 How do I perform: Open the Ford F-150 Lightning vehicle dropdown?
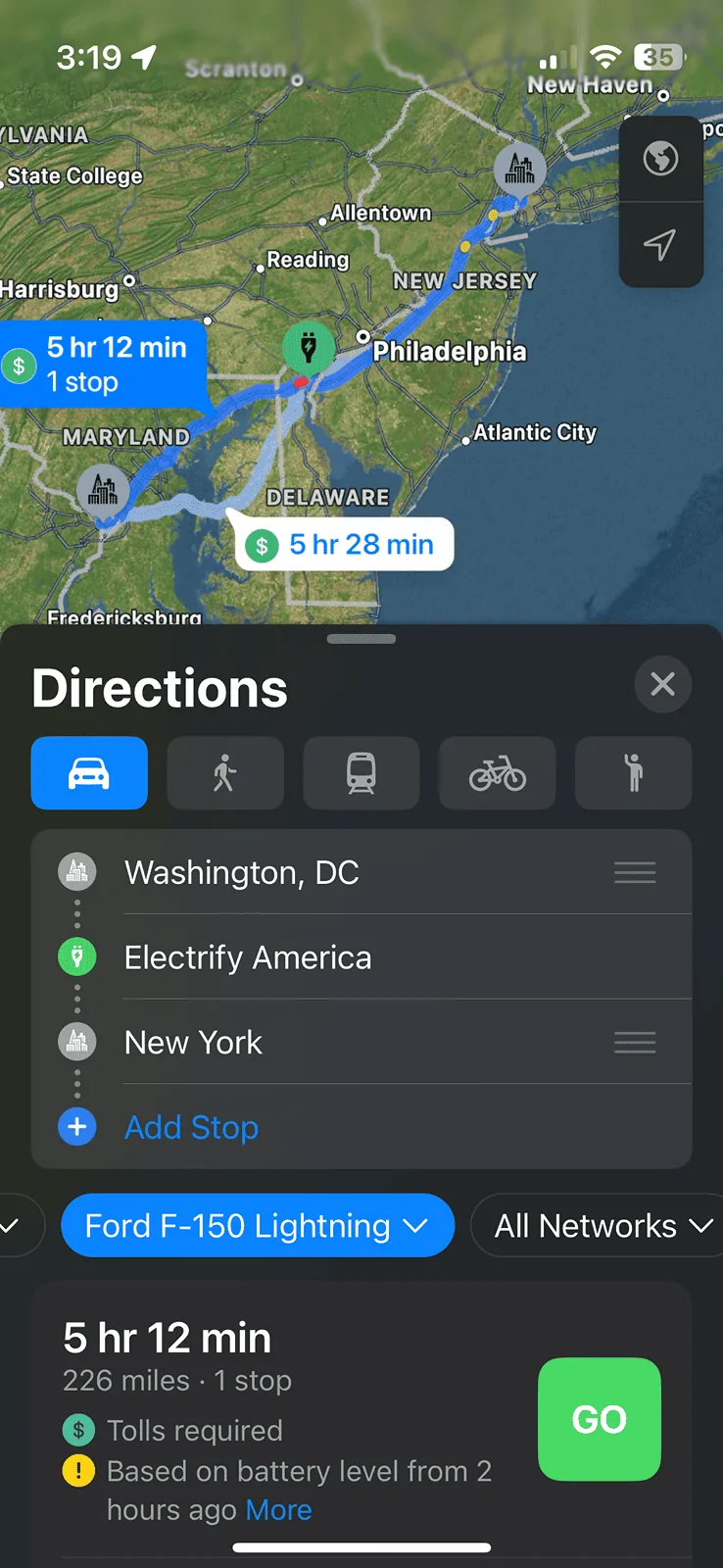(257, 1226)
